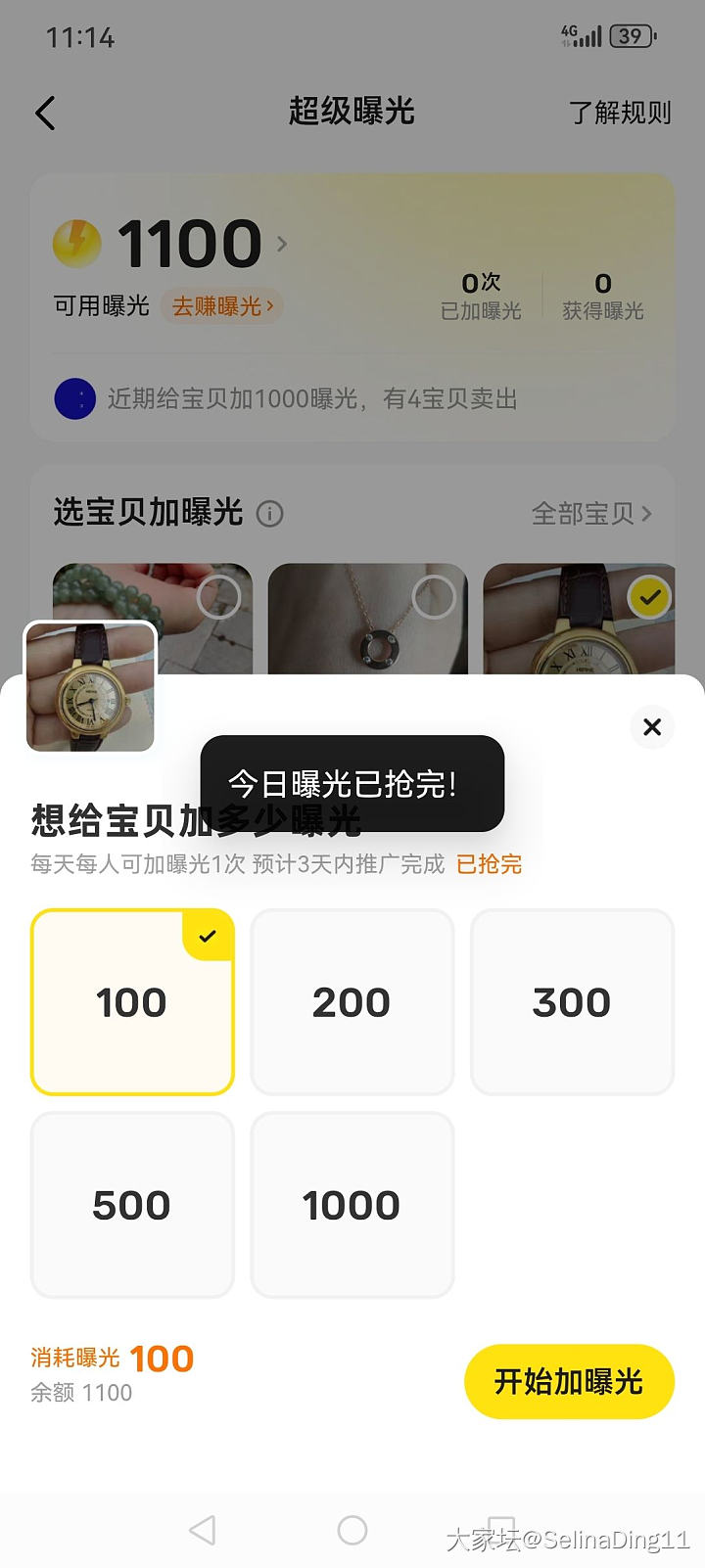Open 了解规则 rules page
Screen dimensions: 705x1568
620,114
